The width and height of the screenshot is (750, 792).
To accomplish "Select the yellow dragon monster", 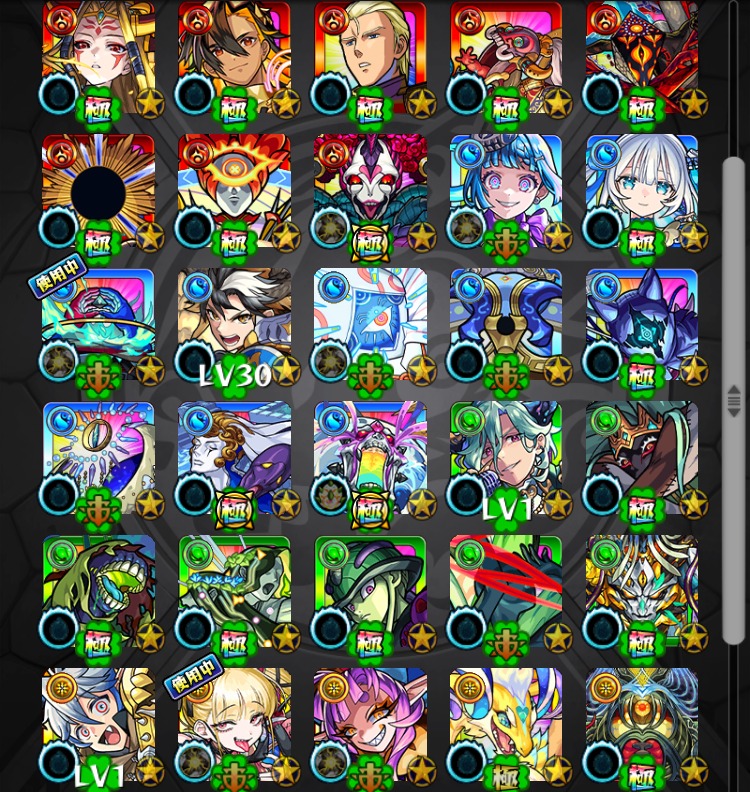I will (506, 726).
